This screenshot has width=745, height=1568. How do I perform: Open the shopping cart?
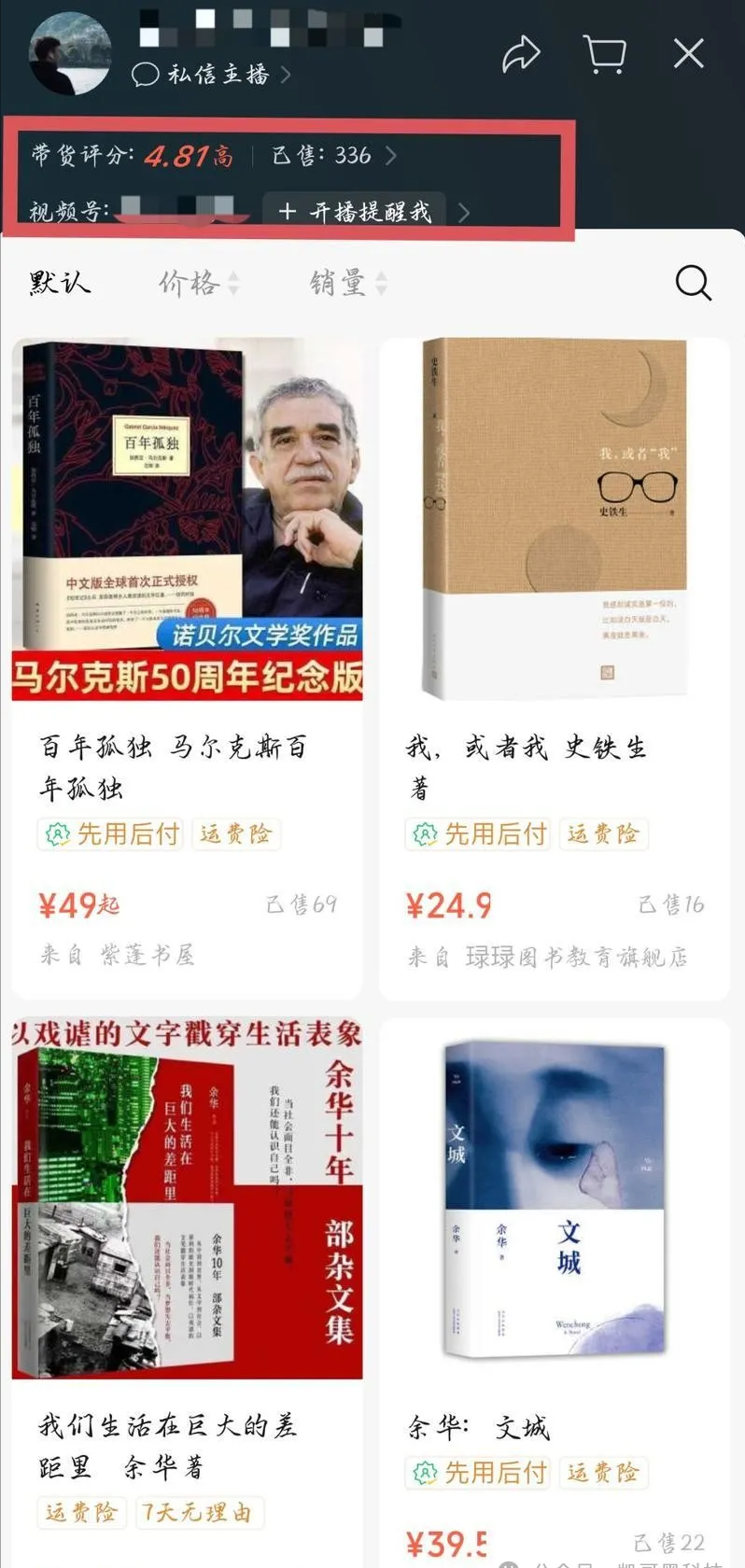[x=605, y=54]
